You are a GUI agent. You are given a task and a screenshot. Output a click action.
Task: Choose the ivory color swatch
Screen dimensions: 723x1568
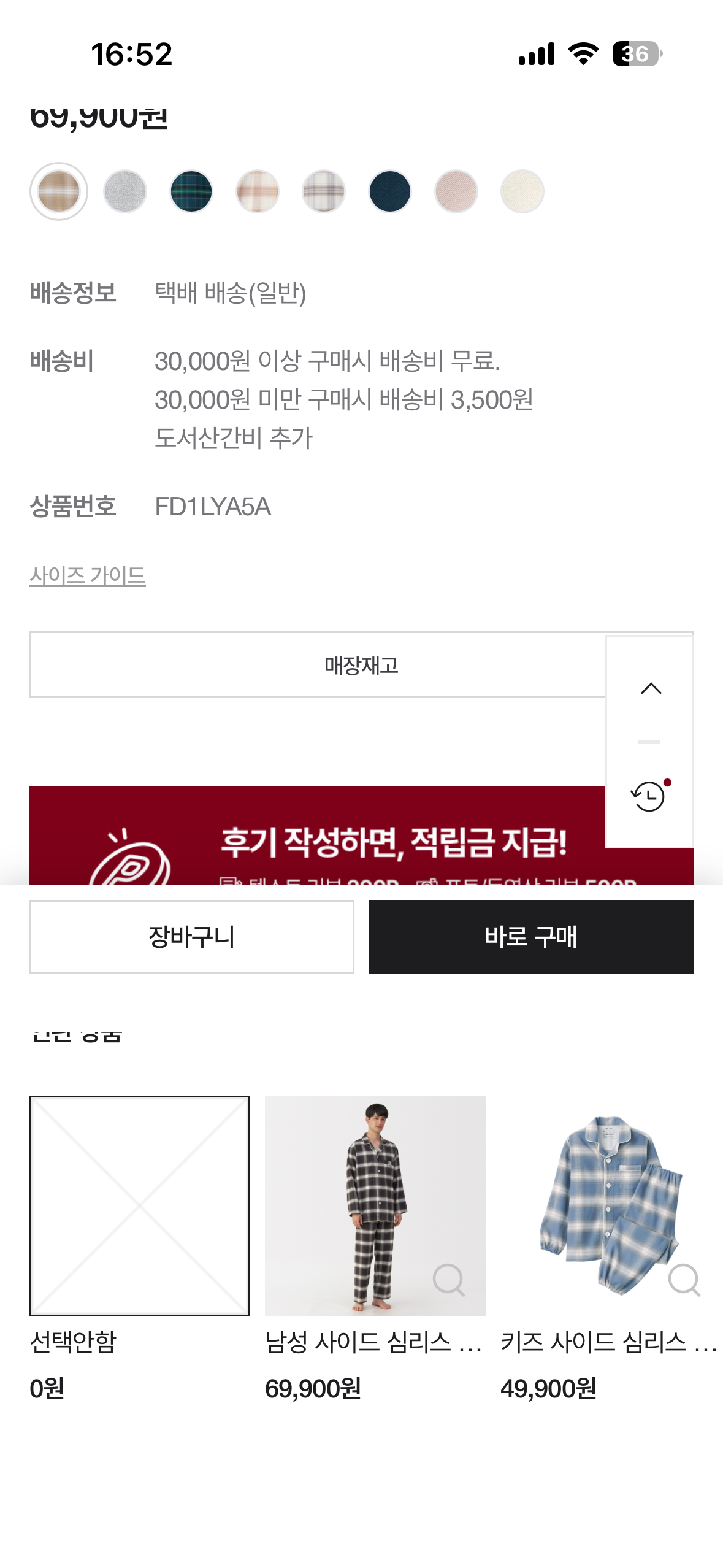pos(522,191)
